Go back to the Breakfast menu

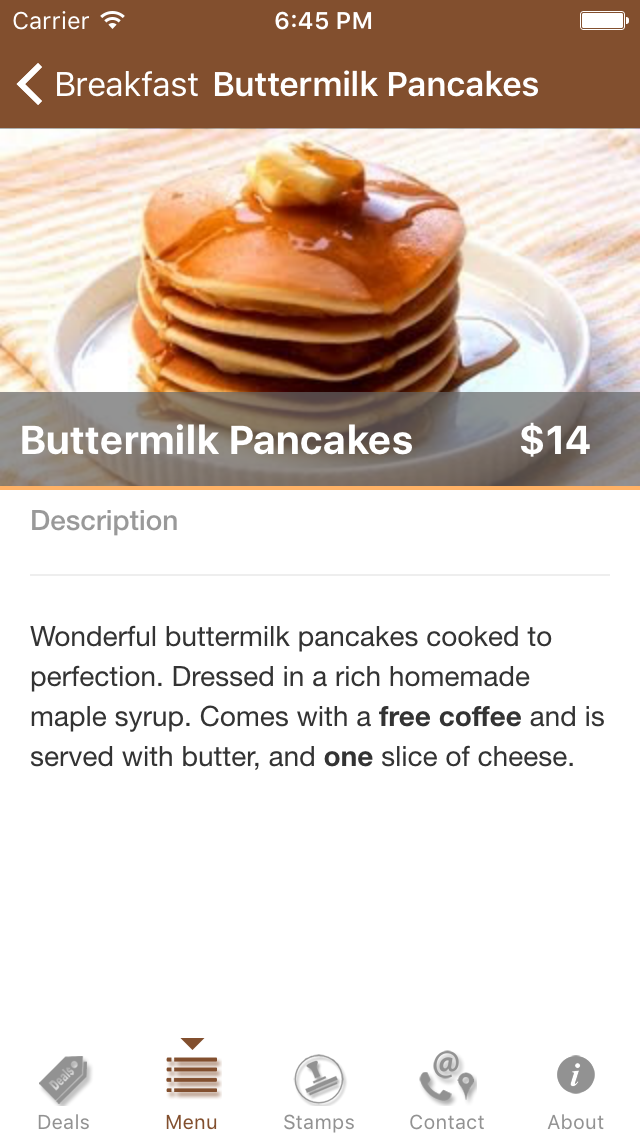pos(108,85)
